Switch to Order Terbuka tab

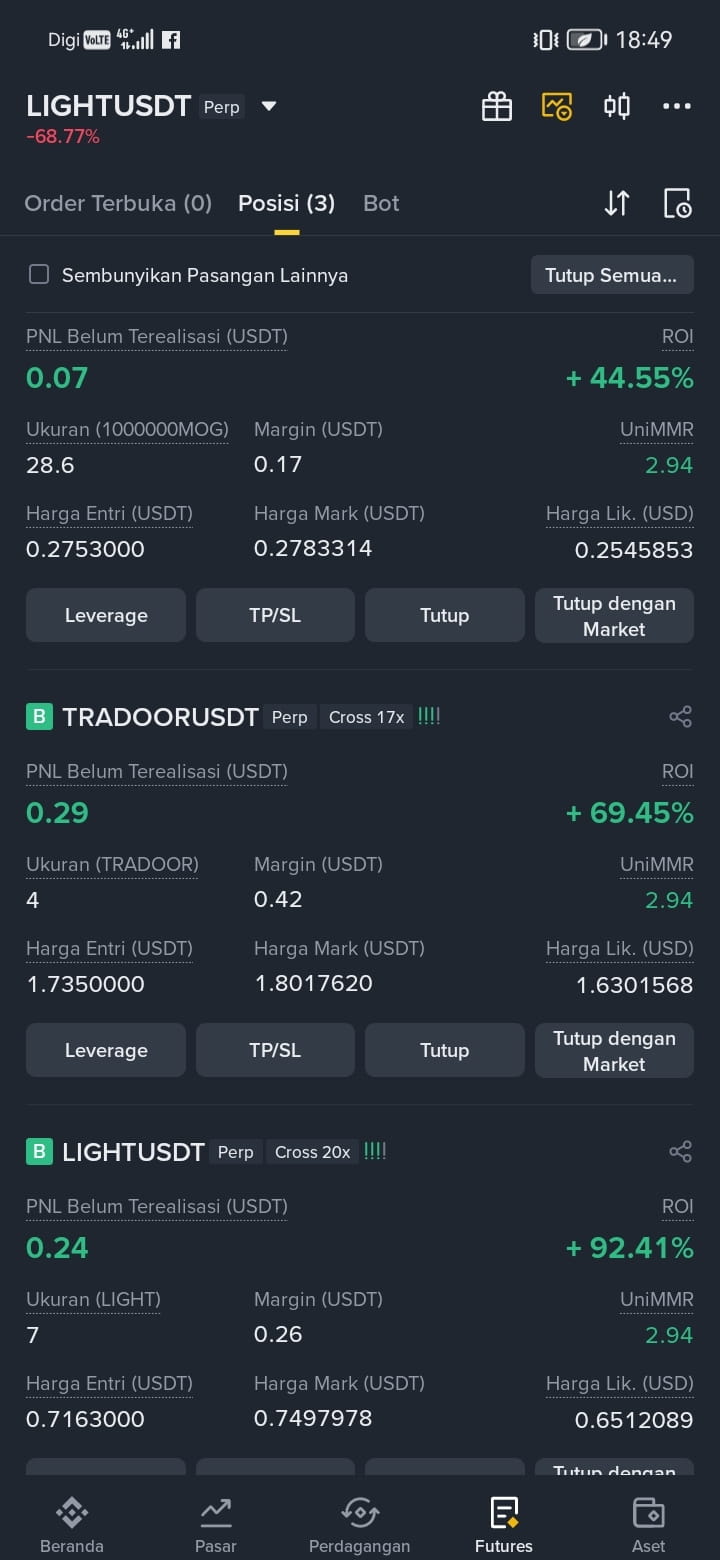pos(118,203)
